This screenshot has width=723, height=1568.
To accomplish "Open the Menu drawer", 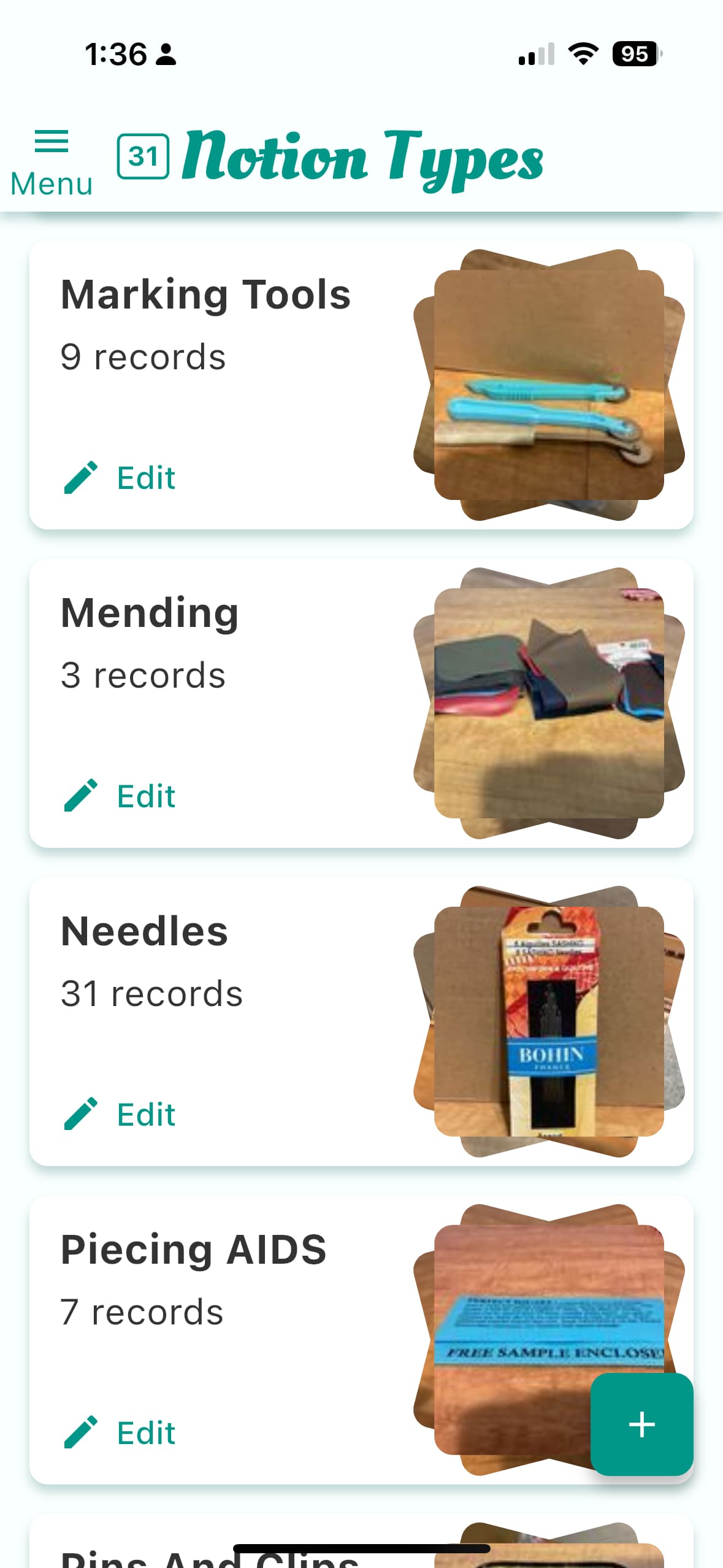I will pyautogui.click(x=52, y=162).
